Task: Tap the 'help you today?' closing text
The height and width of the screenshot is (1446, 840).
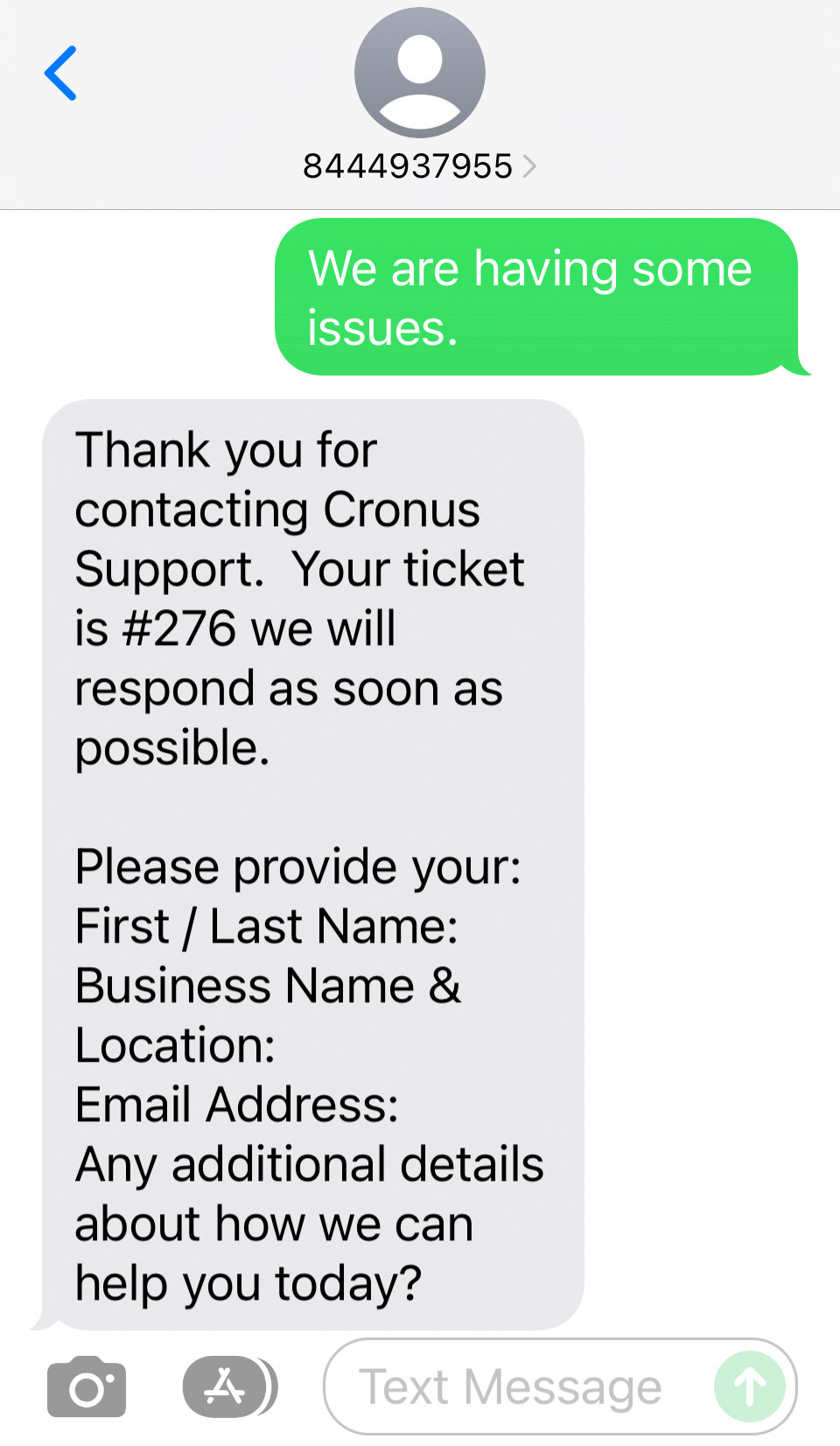Action: [x=248, y=1283]
